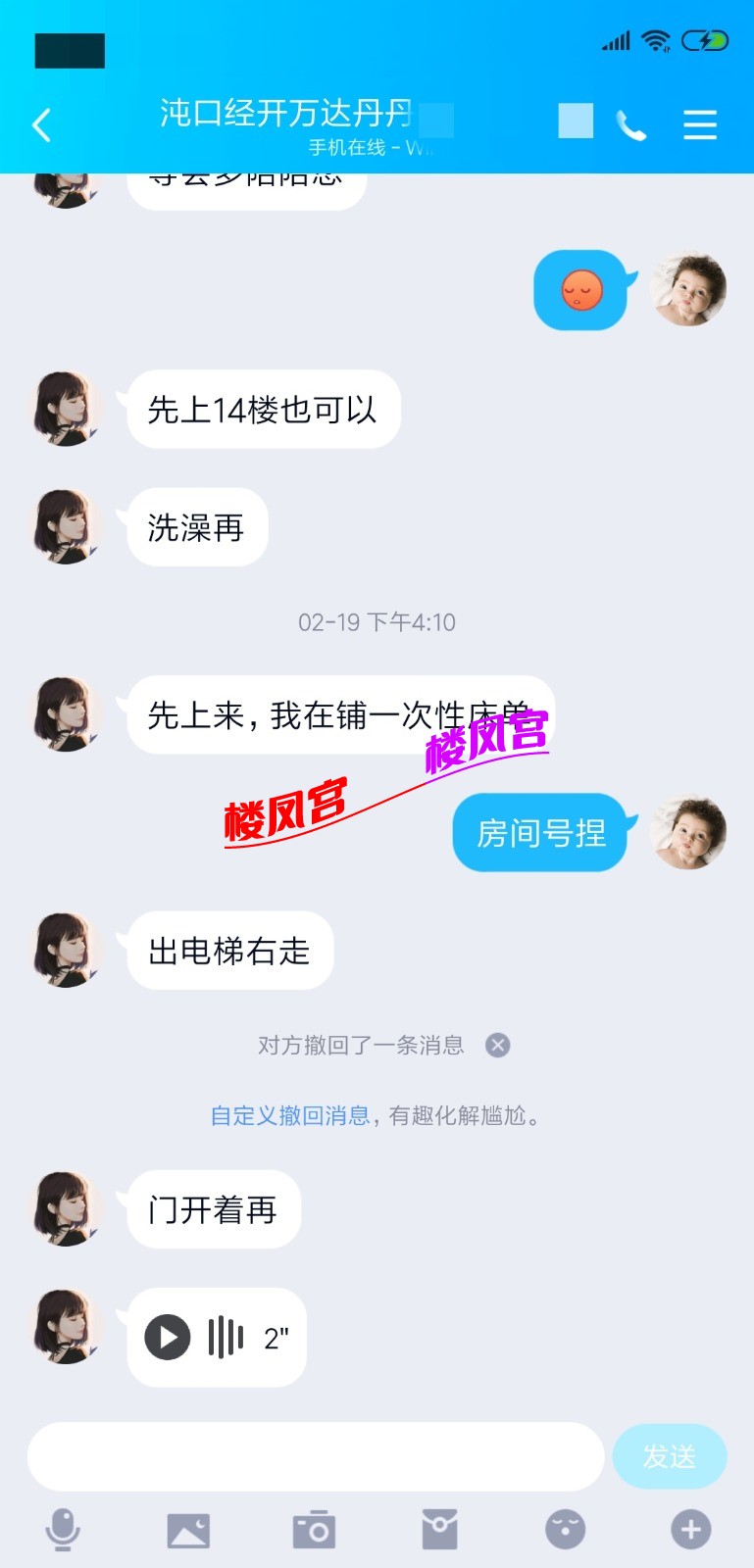The height and width of the screenshot is (1568, 754).
Task: View the baby avatar profile beside 房间号捏
Action: tap(688, 832)
